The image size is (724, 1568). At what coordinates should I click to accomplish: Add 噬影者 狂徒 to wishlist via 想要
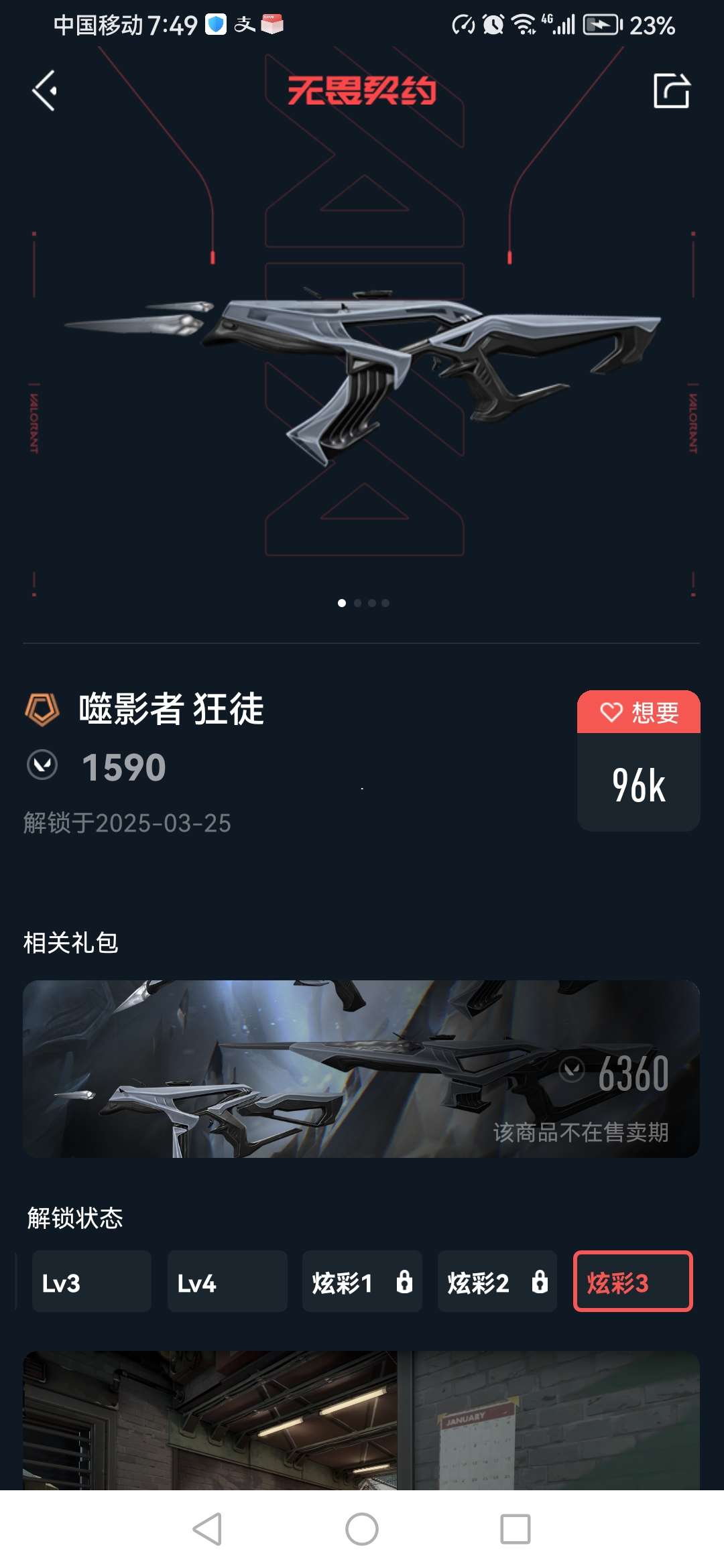coord(638,712)
